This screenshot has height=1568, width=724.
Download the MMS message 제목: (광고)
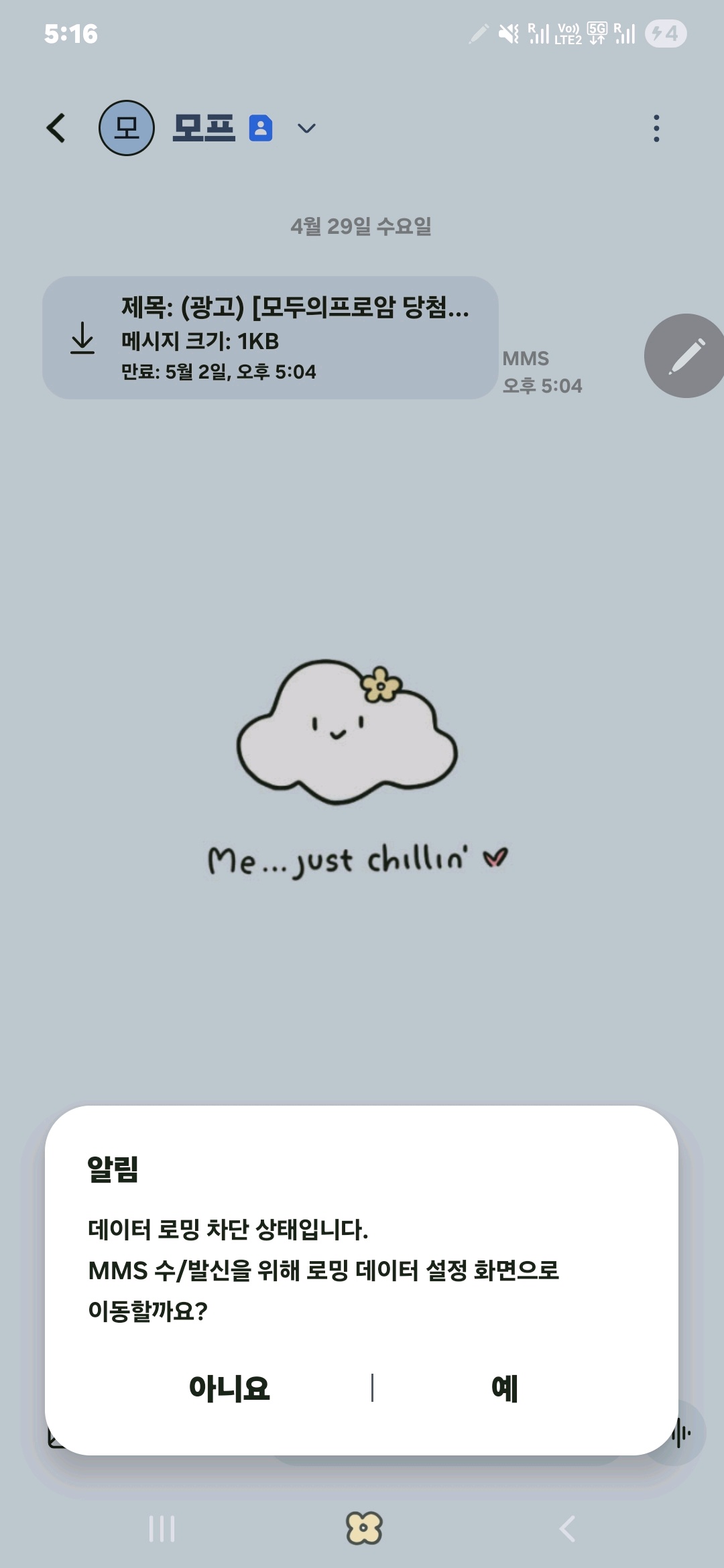82,338
